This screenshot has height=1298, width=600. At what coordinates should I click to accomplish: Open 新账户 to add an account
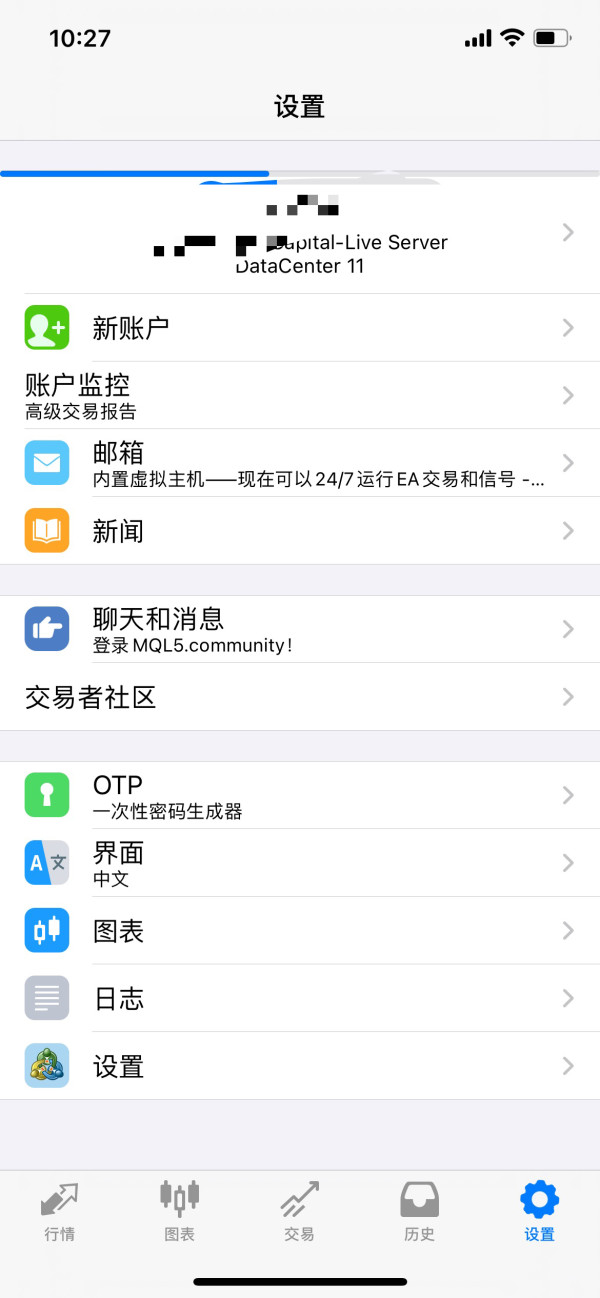click(x=300, y=327)
